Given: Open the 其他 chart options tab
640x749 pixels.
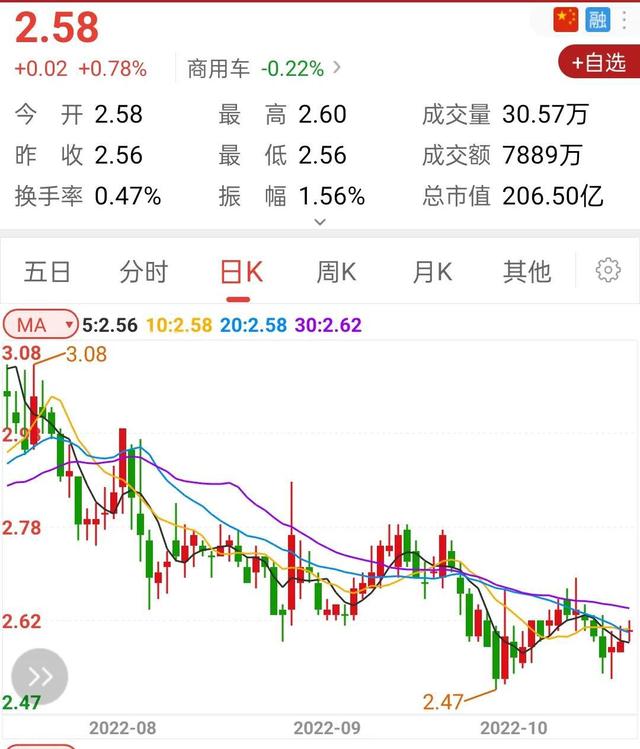Looking at the screenshot, I should pos(527,271).
